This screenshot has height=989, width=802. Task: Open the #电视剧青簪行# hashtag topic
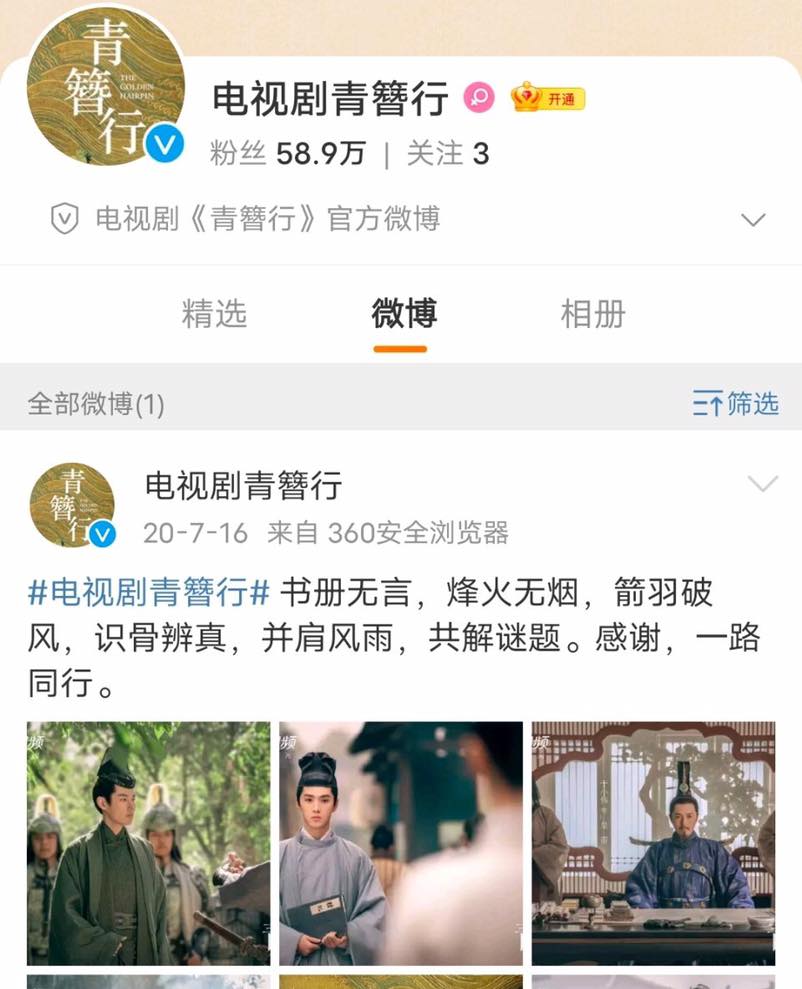point(148,592)
